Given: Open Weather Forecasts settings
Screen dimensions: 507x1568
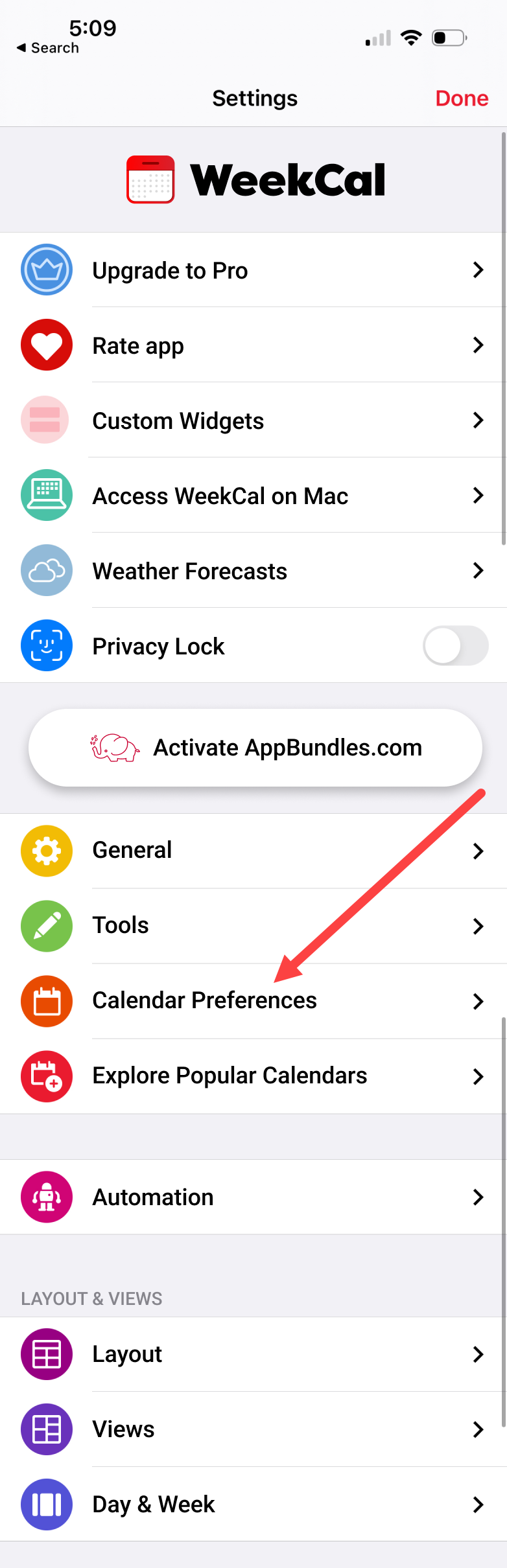Looking at the screenshot, I should pos(253,571).
